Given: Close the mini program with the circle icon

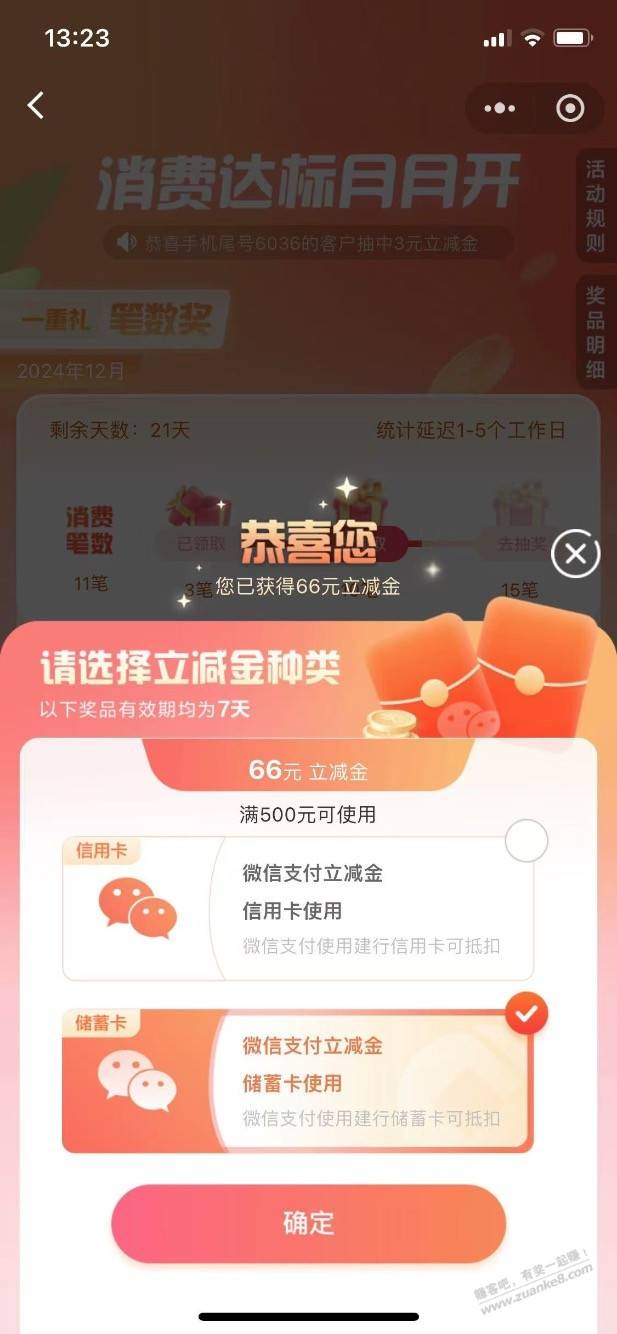Looking at the screenshot, I should [570, 108].
